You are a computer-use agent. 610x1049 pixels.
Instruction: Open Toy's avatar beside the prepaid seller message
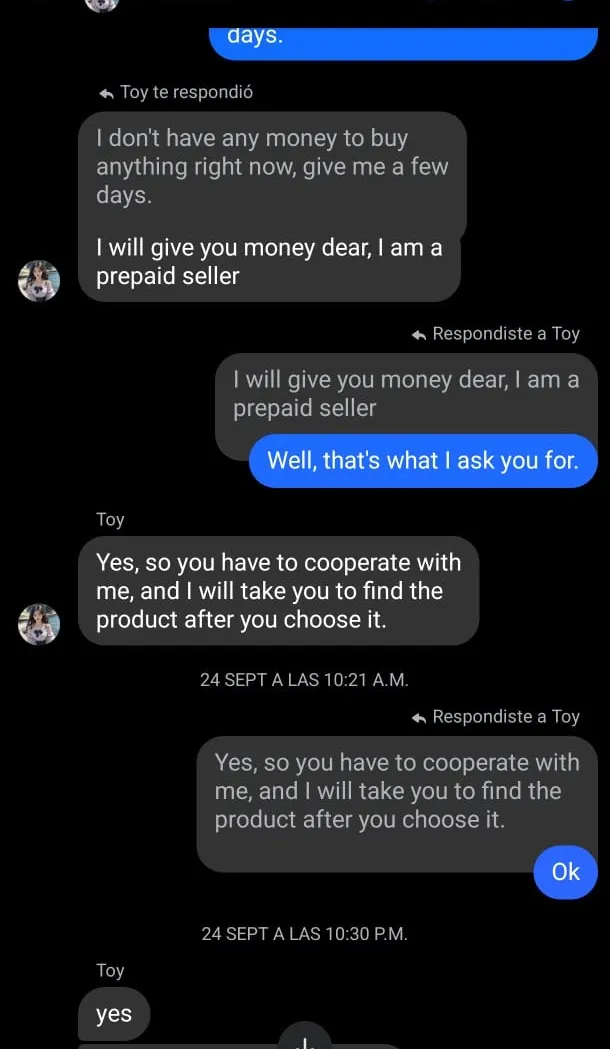click(x=39, y=281)
